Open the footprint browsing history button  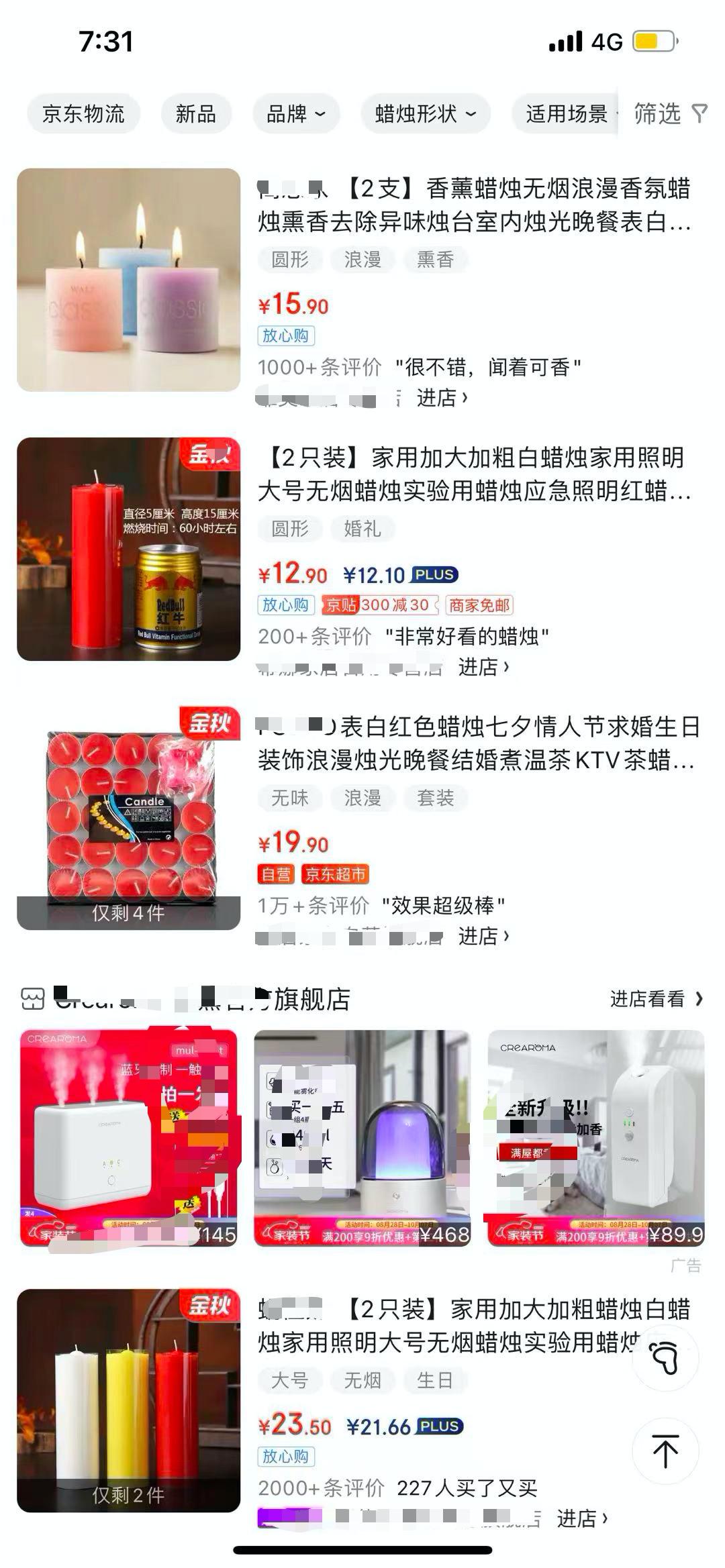coord(665,1357)
